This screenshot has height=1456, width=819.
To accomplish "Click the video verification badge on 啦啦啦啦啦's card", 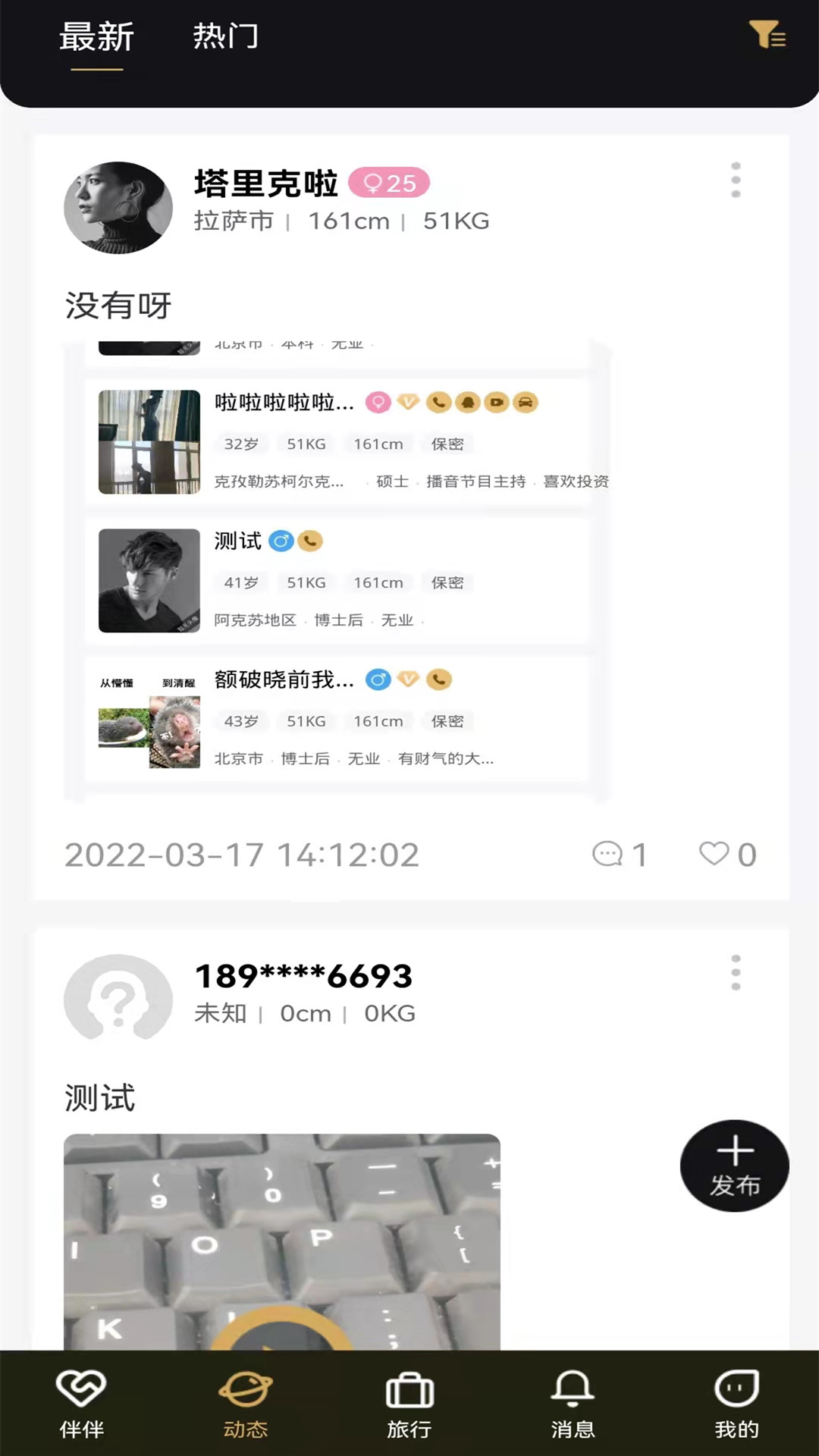I will [x=497, y=403].
